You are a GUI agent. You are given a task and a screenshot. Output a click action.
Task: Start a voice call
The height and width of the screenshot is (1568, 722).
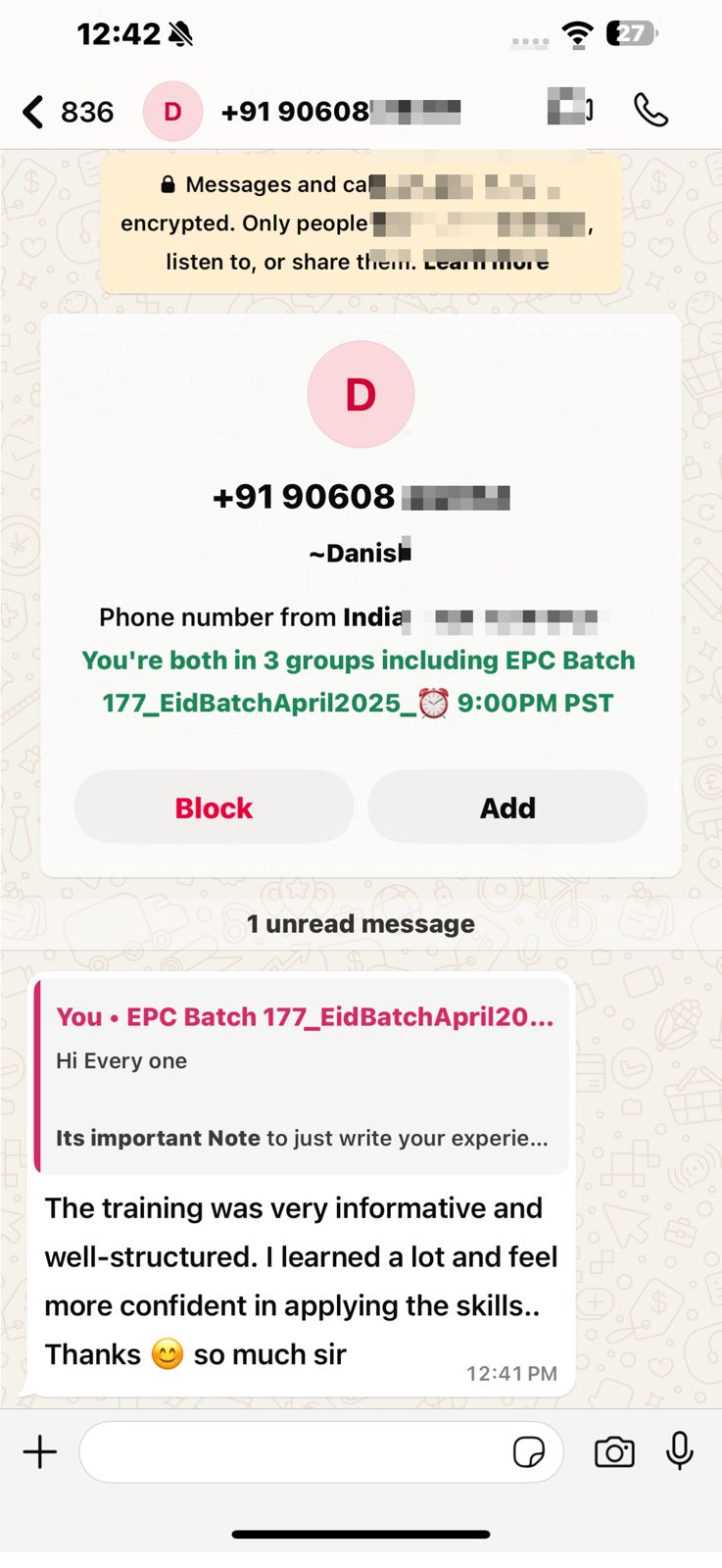pos(650,110)
